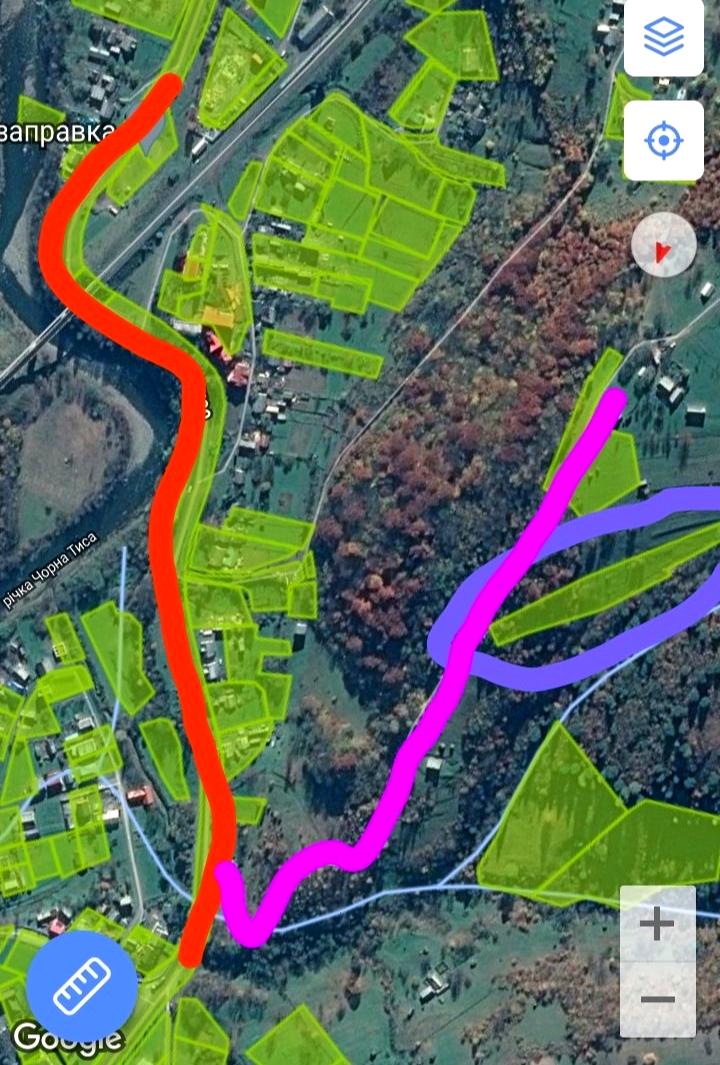The image size is (720, 1065).
Task: Zoom out with the minus button
Action: click(657, 998)
